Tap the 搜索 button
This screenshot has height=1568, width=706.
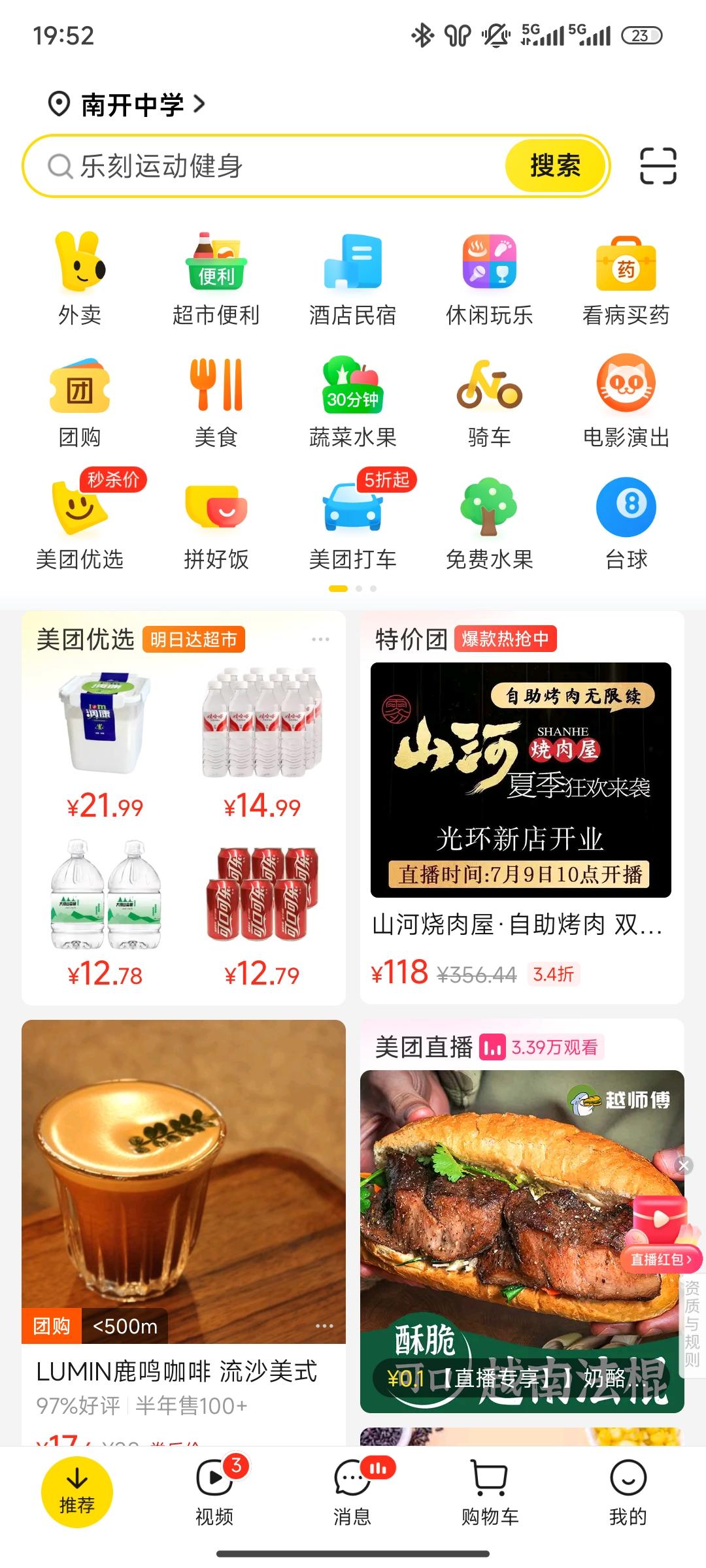point(555,166)
